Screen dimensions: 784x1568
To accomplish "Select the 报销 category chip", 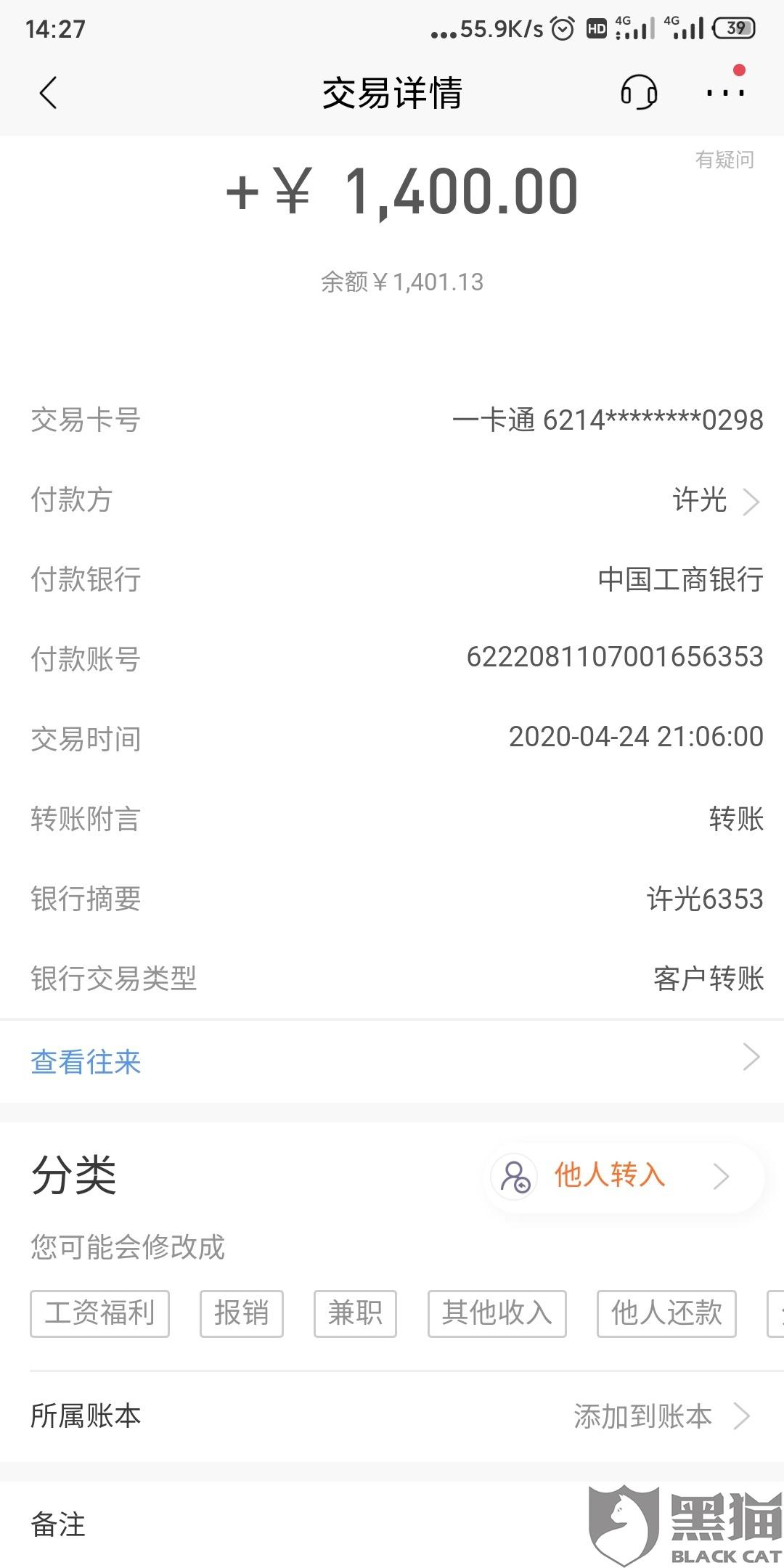I will click(x=241, y=1313).
